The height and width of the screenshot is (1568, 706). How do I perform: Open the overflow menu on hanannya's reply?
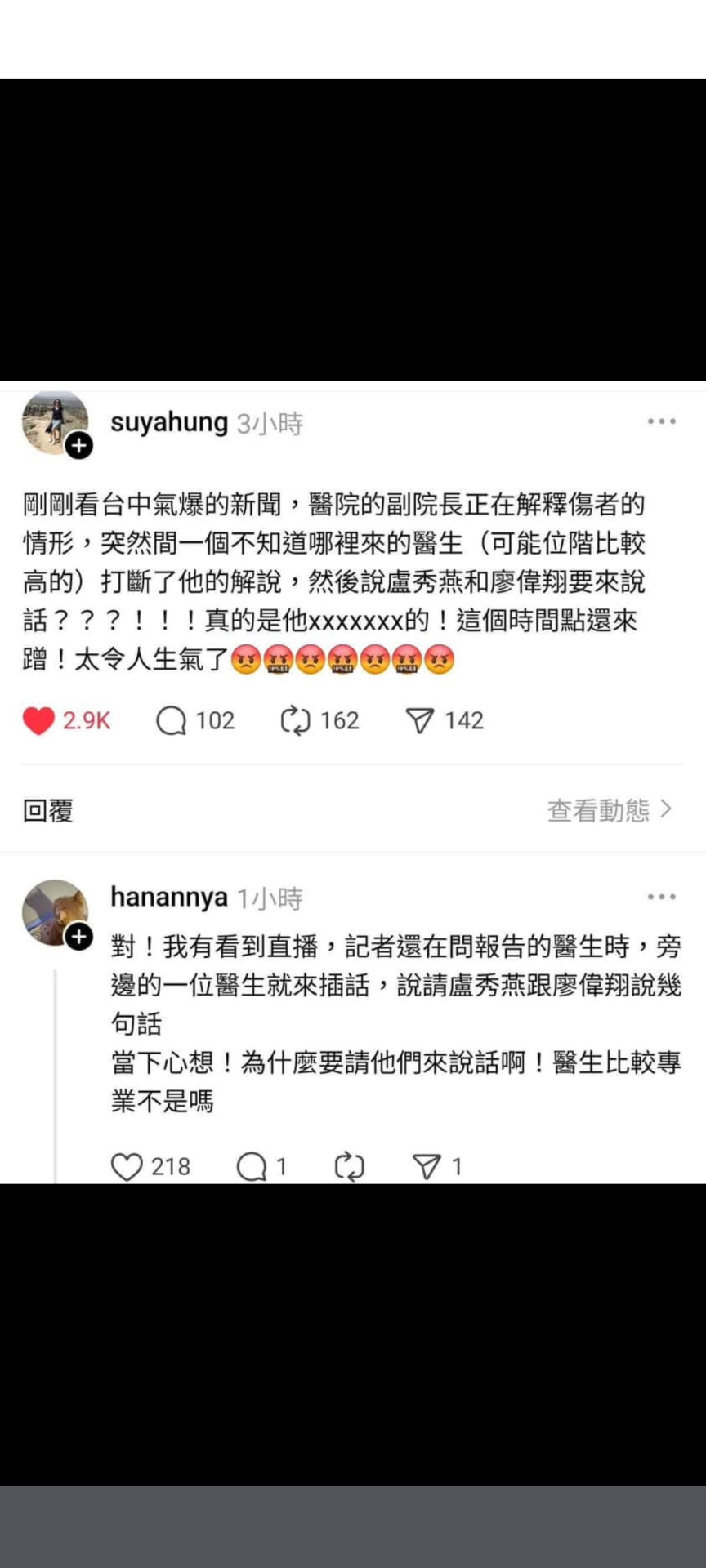point(661,897)
